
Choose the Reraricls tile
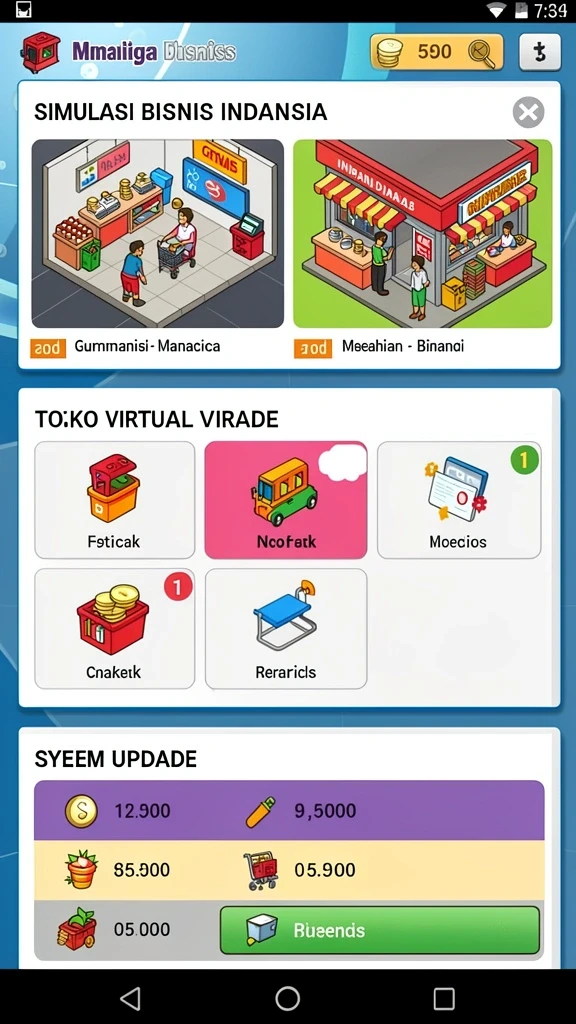click(x=286, y=628)
